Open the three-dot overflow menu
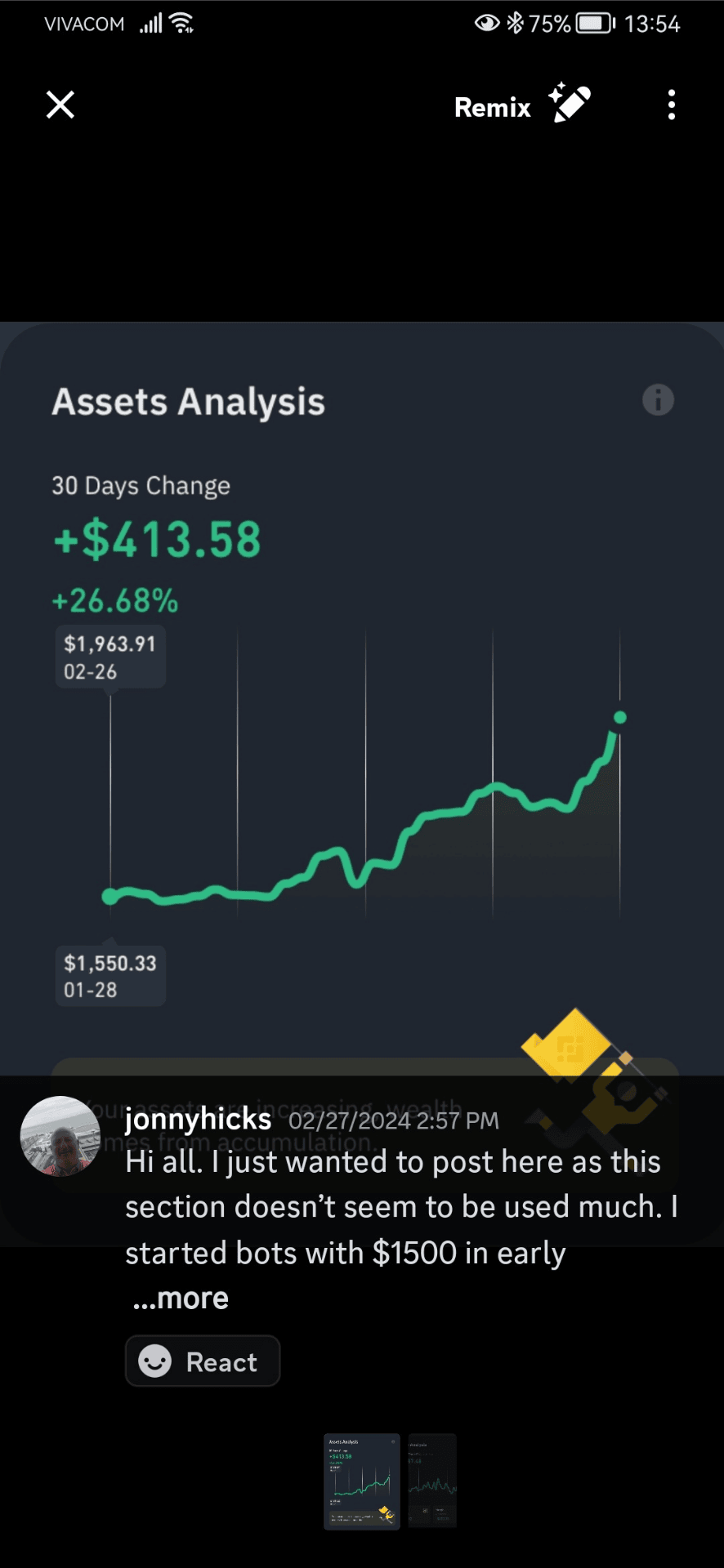Image resolution: width=724 pixels, height=1568 pixels. (x=672, y=105)
